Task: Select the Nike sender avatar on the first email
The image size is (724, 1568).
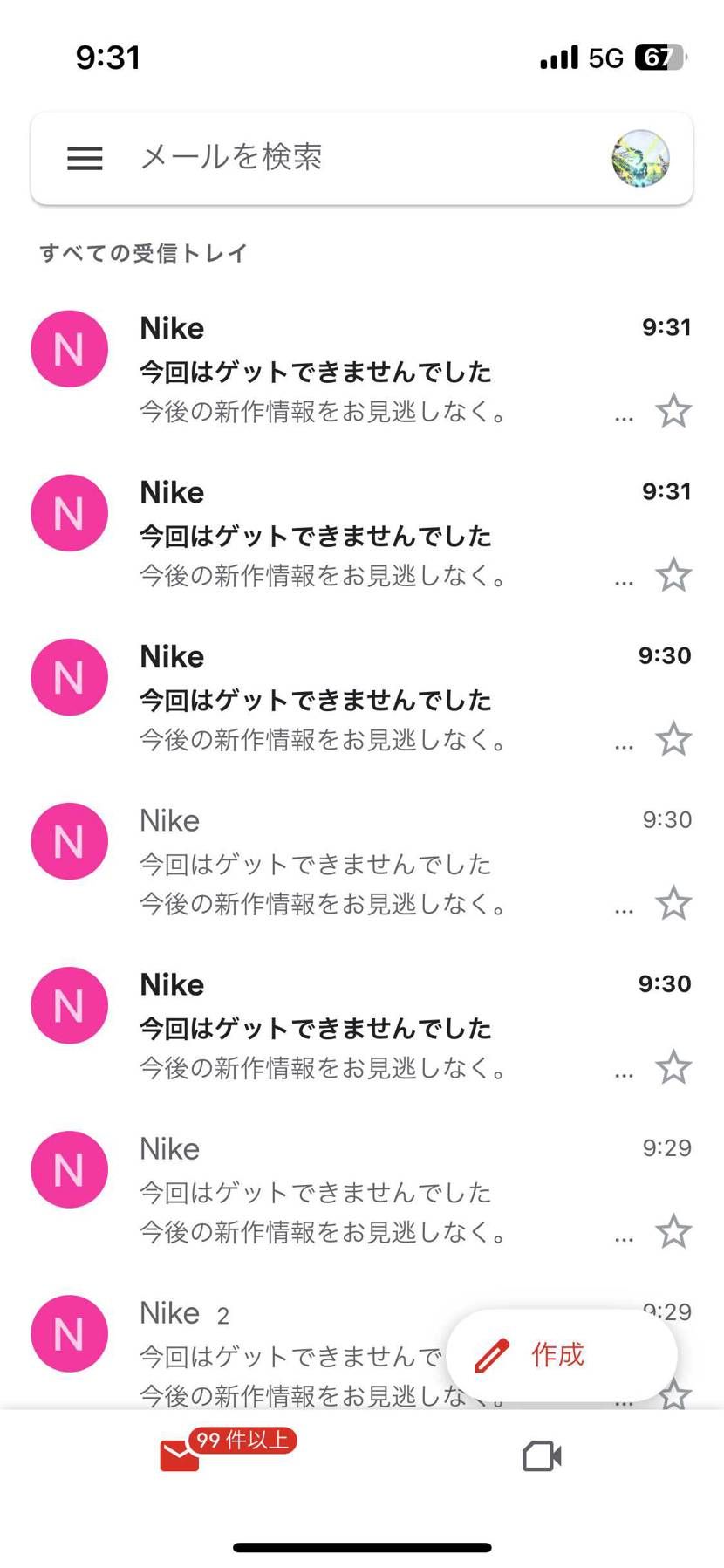Action: [x=69, y=348]
